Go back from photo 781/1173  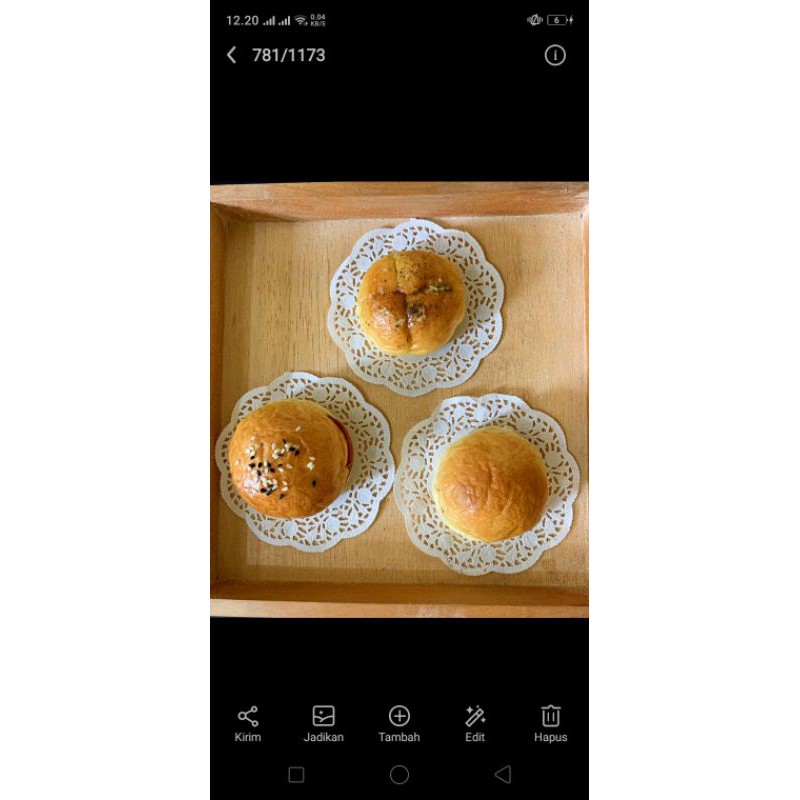click(x=232, y=55)
